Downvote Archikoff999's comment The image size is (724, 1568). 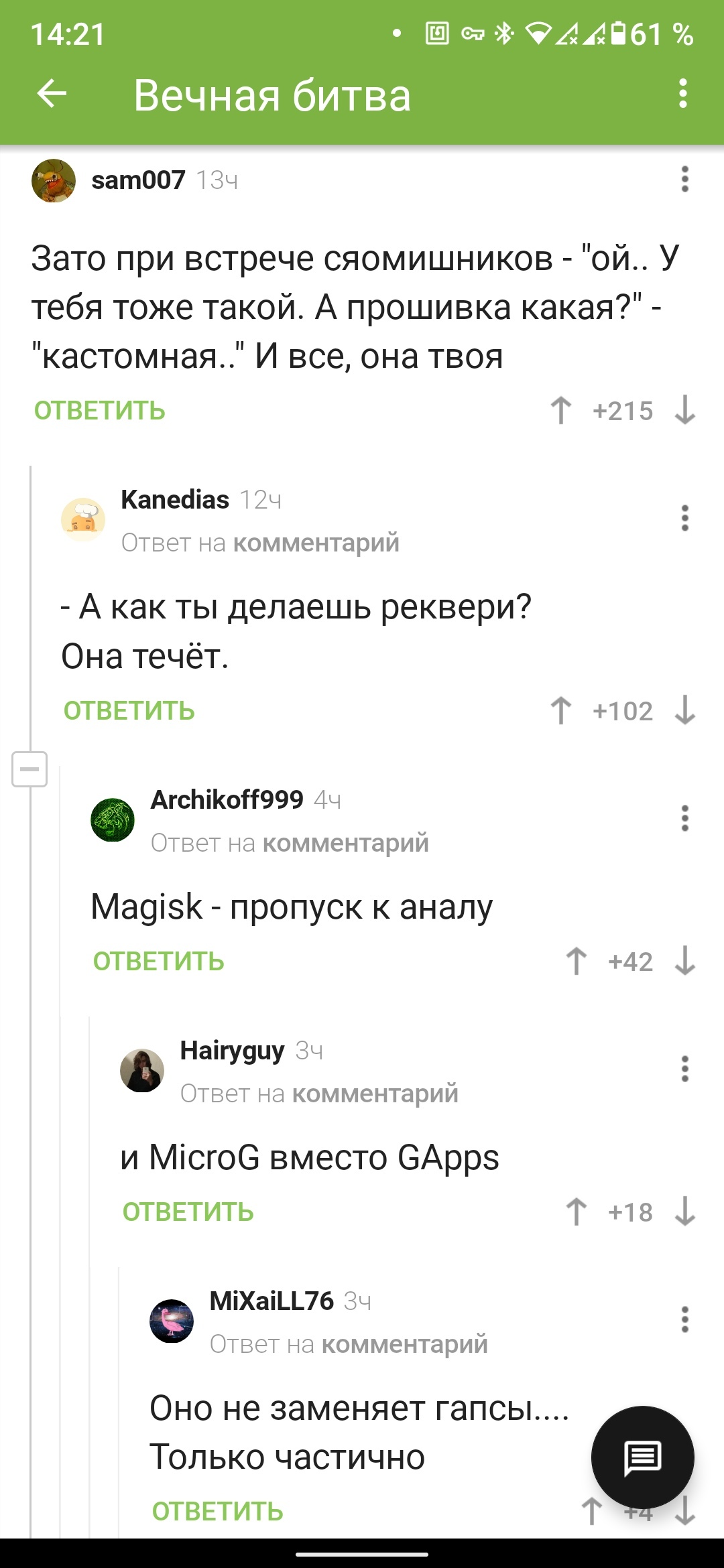click(684, 962)
